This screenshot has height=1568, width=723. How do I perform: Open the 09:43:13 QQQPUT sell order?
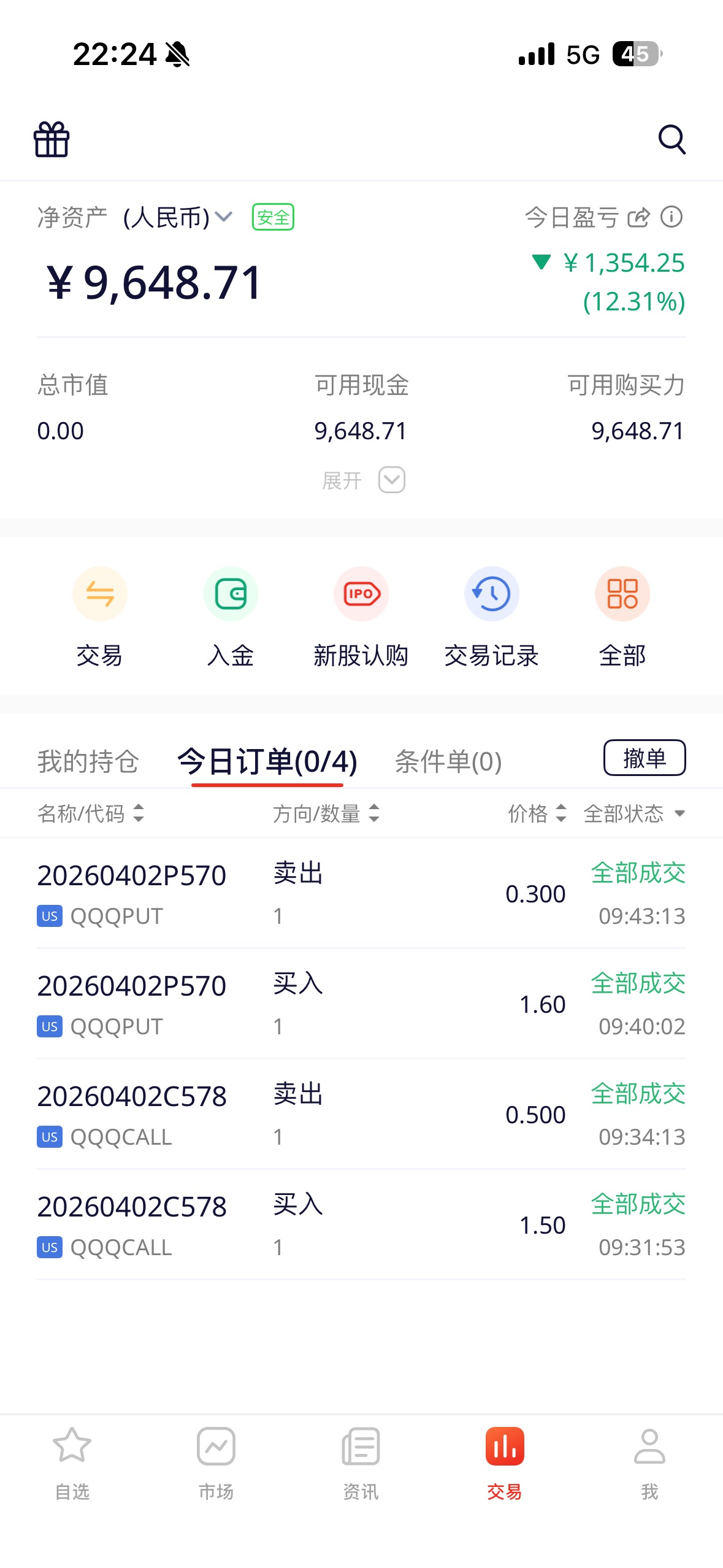361,894
